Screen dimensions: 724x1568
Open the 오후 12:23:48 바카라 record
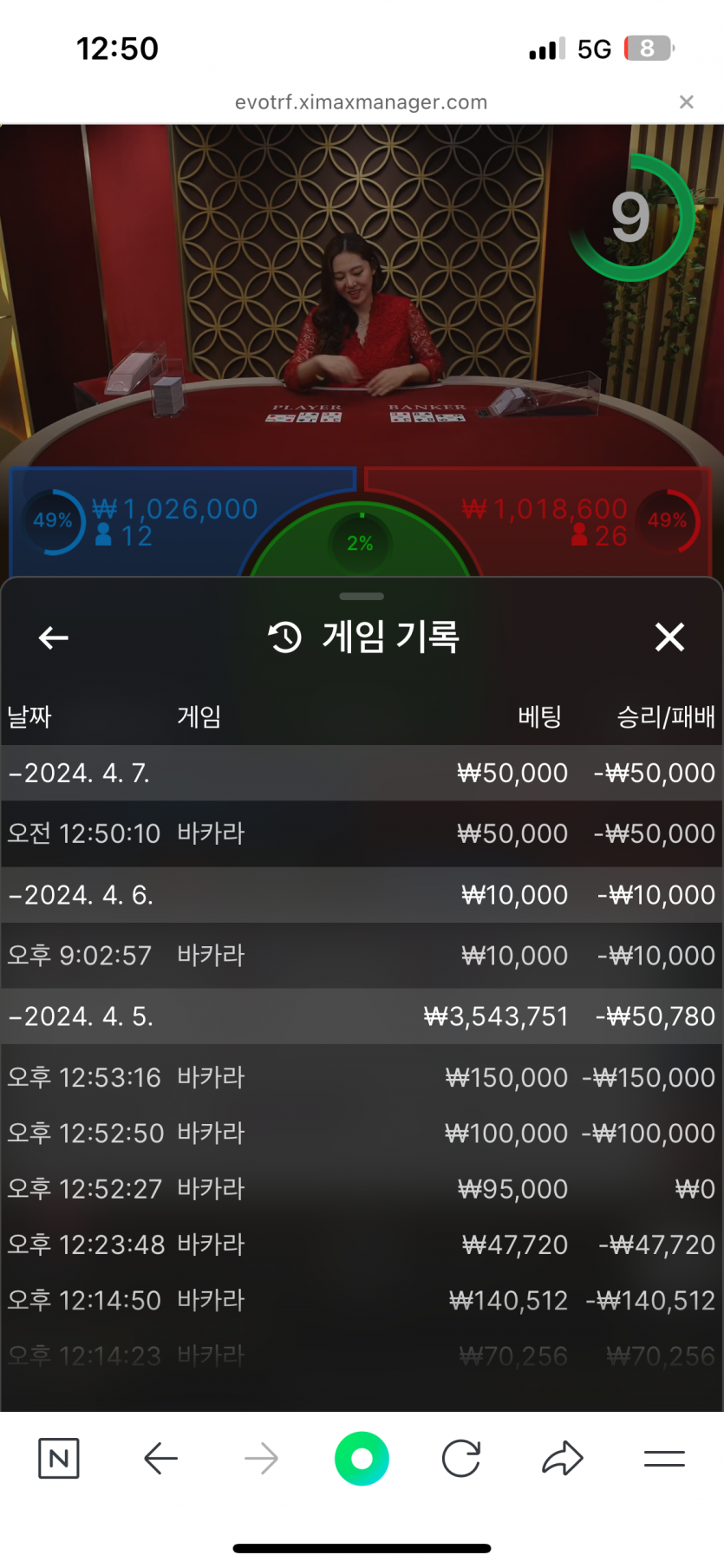(x=361, y=1245)
